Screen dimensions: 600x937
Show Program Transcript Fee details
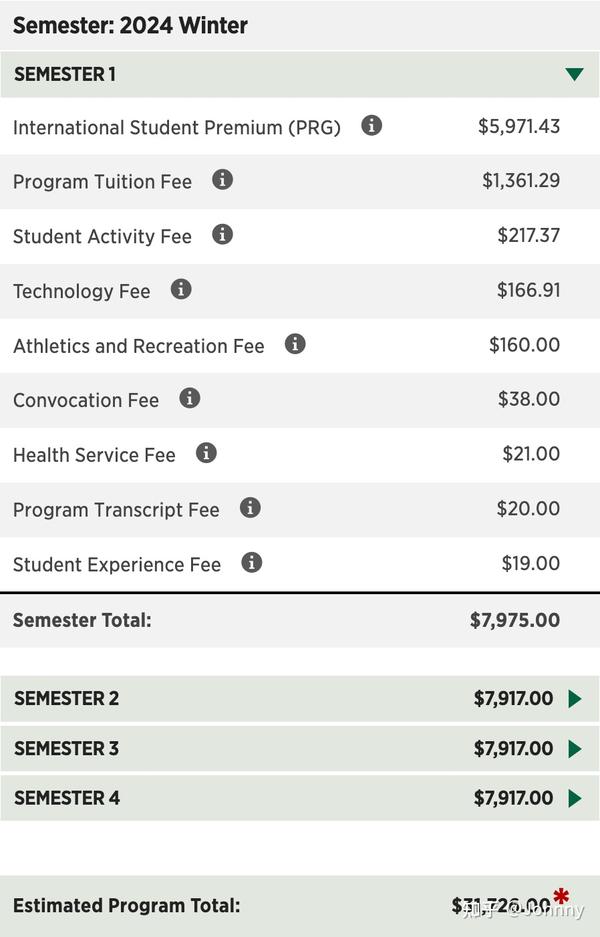[x=250, y=508]
